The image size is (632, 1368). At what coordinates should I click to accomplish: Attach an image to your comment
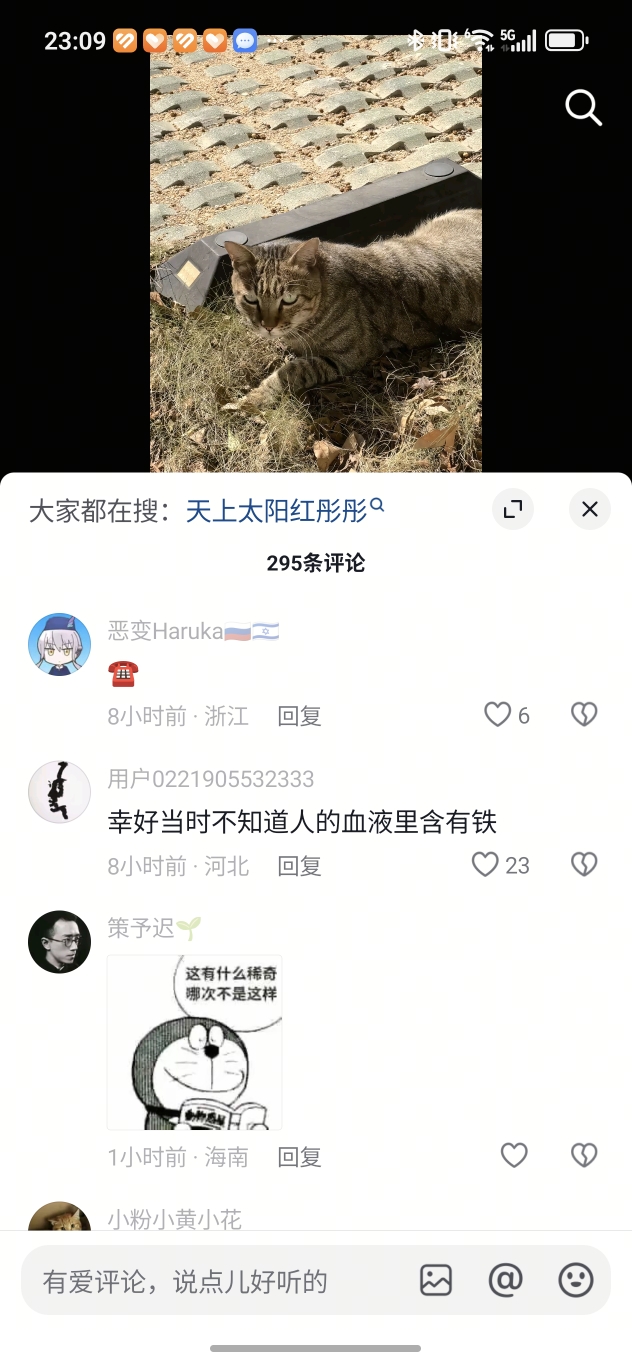436,1280
